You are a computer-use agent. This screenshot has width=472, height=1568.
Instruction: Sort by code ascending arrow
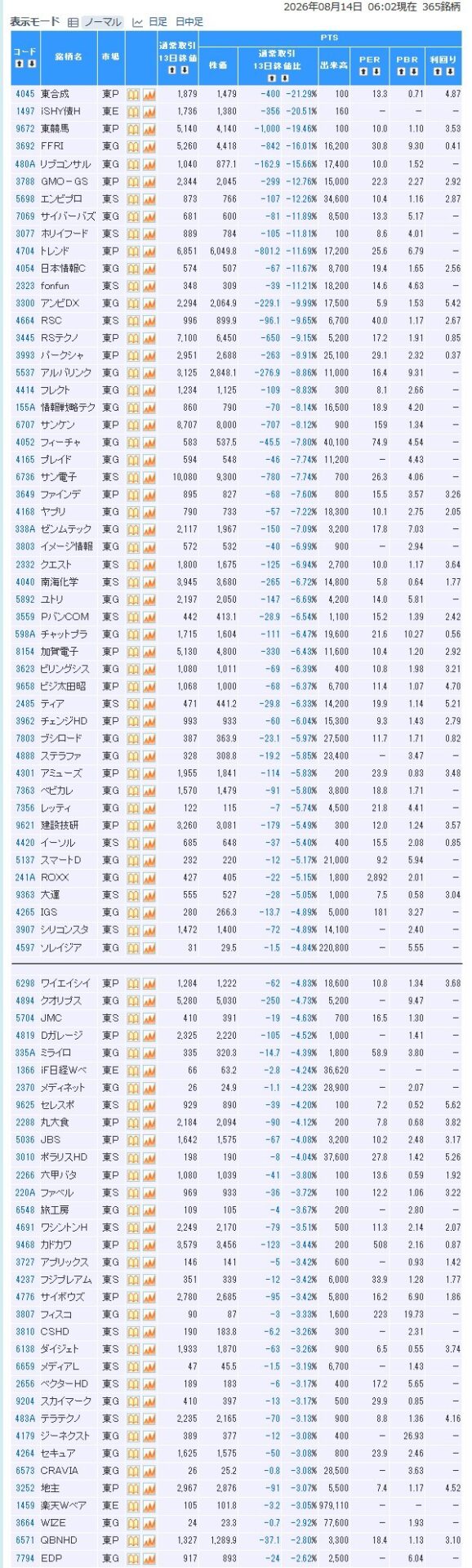point(19,63)
